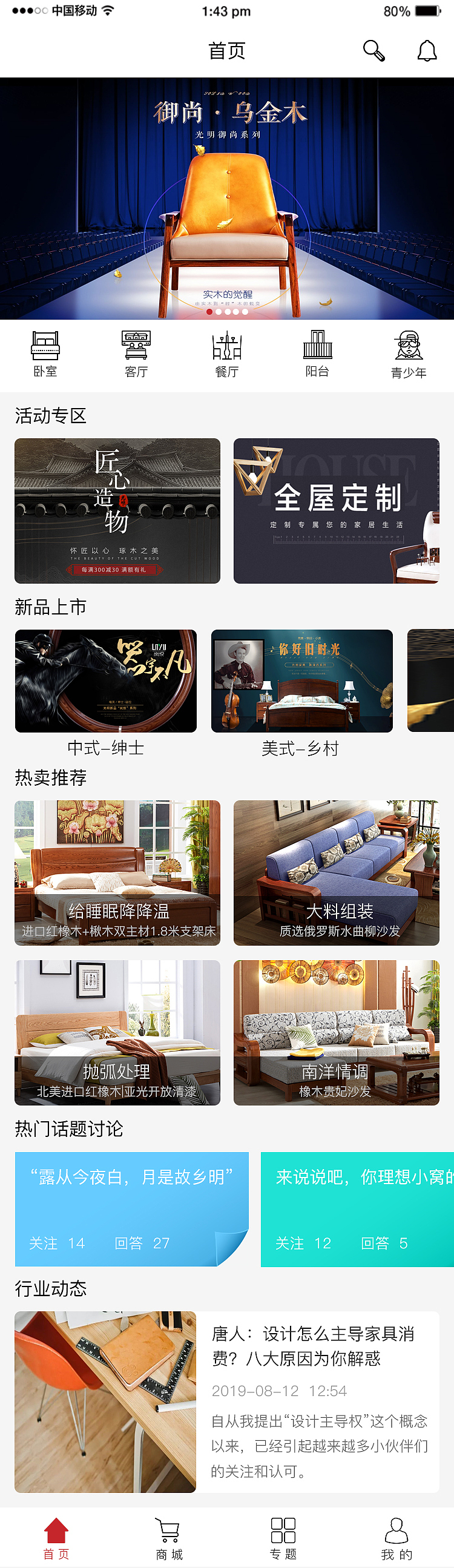This screenshot has height=1568, width=454.
Task: Open the topic “露从今夜白，月是故乡明”
Action: point(131,1209)
